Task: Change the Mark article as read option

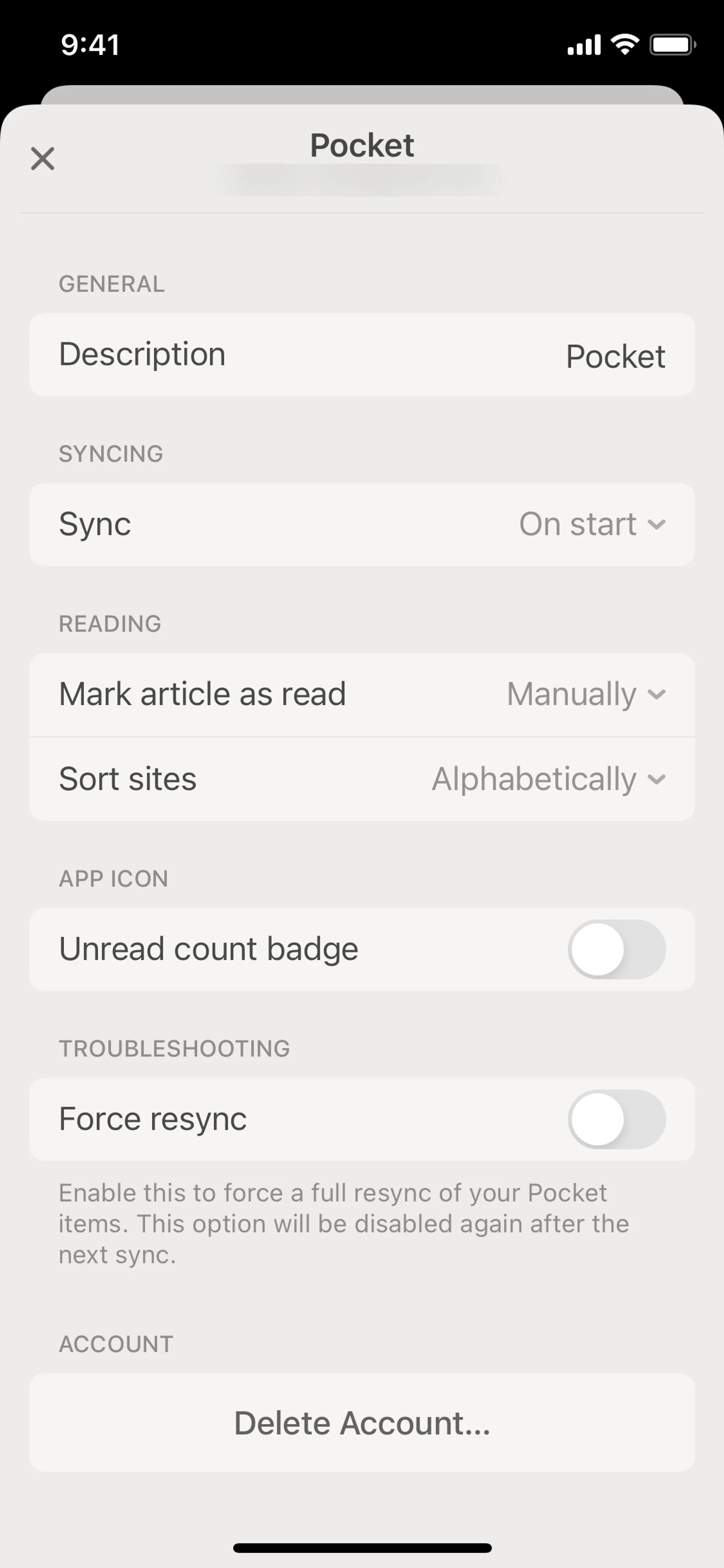Action: pyautogui.click(x=585, y=694)
